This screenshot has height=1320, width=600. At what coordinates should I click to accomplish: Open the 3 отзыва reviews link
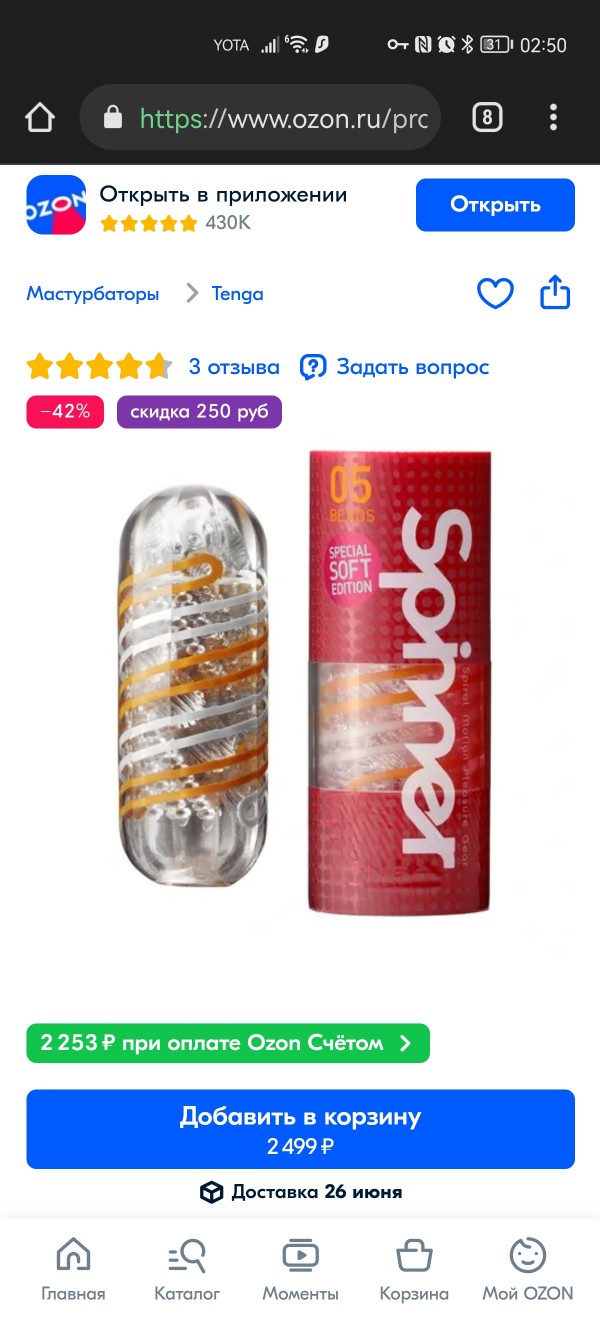[234, 367]
